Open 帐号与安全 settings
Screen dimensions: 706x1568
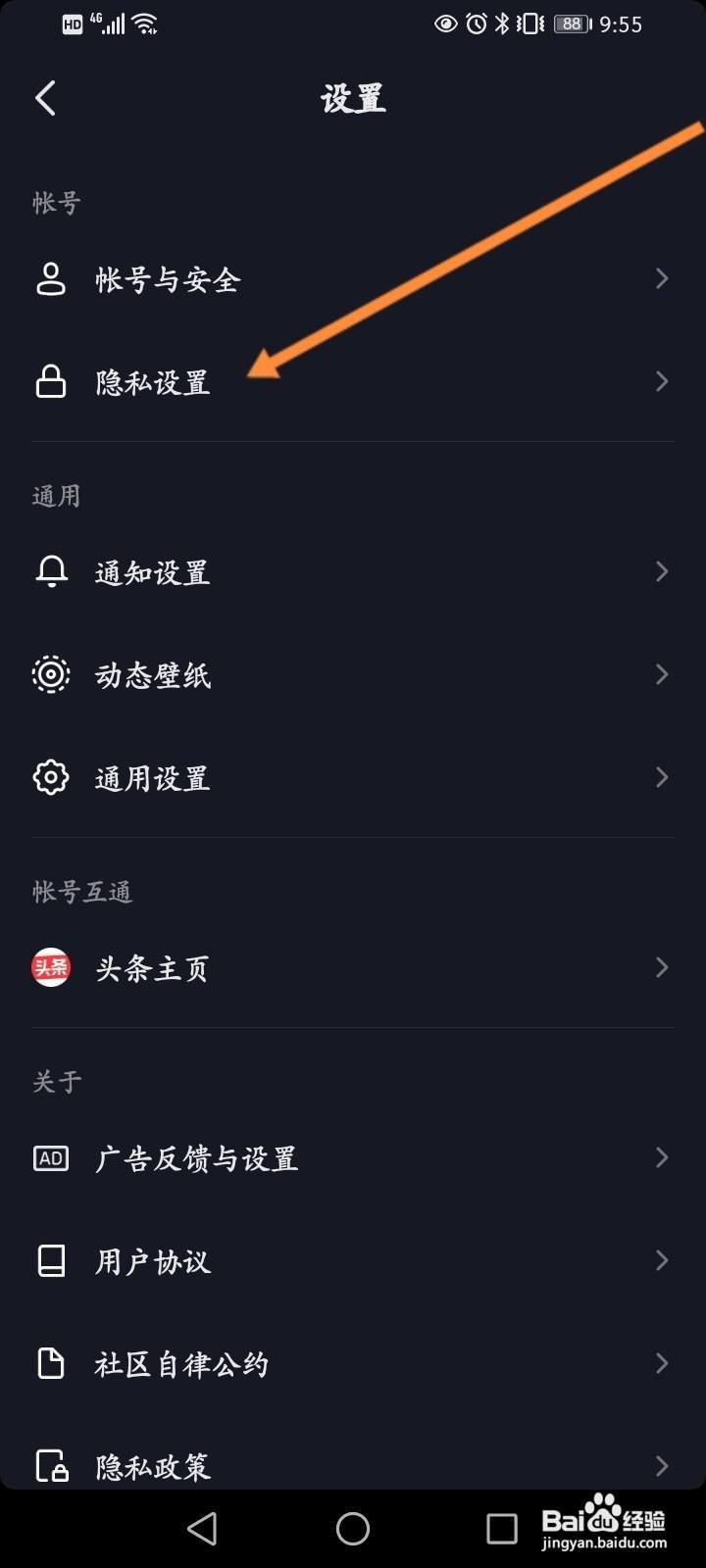pyautogui.click(x=353, y=279)
